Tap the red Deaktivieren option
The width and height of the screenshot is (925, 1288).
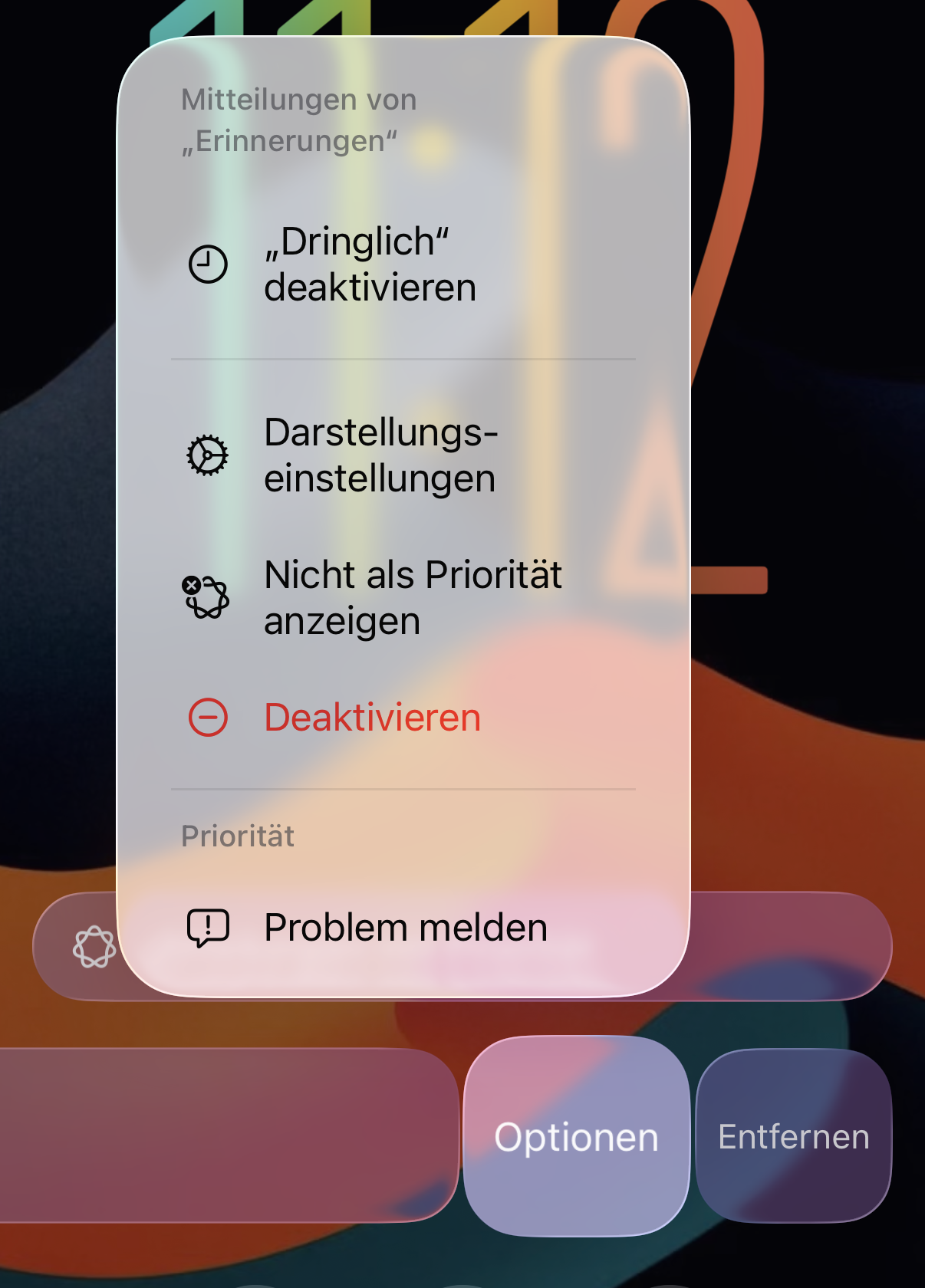372,718
